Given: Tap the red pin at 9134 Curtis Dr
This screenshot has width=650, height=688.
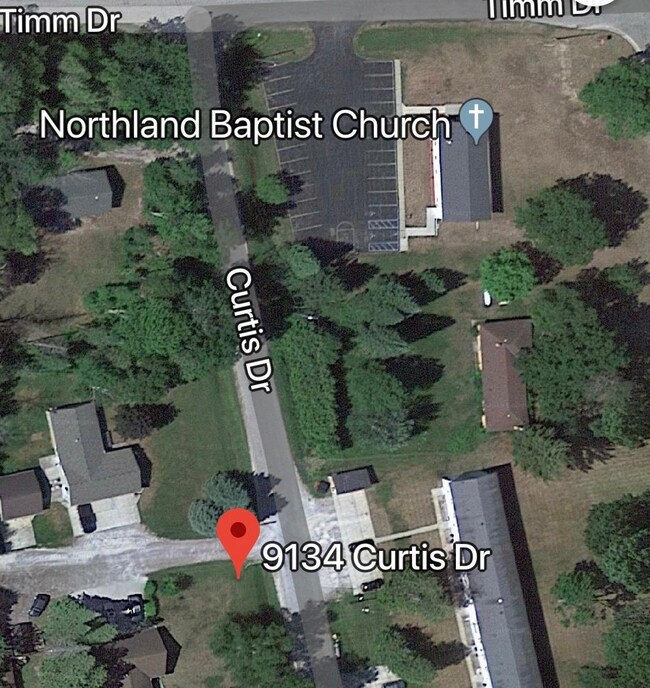Looking at the screenshot, I should pyautogui.click(x=239, y=536).
